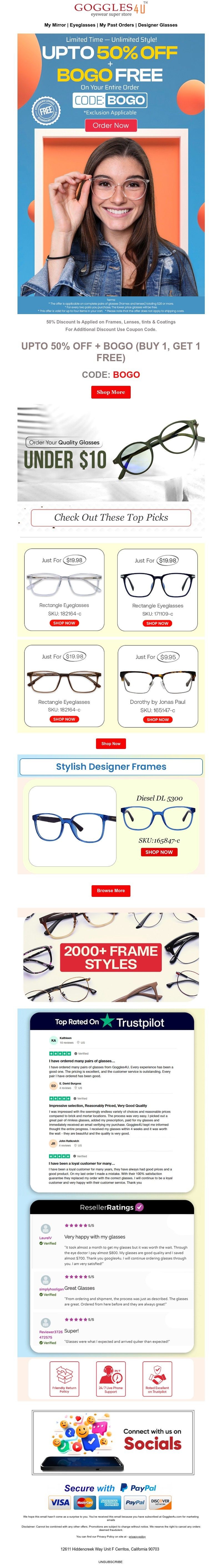Open the Friendly Return Policy tile

(64, 1379)
